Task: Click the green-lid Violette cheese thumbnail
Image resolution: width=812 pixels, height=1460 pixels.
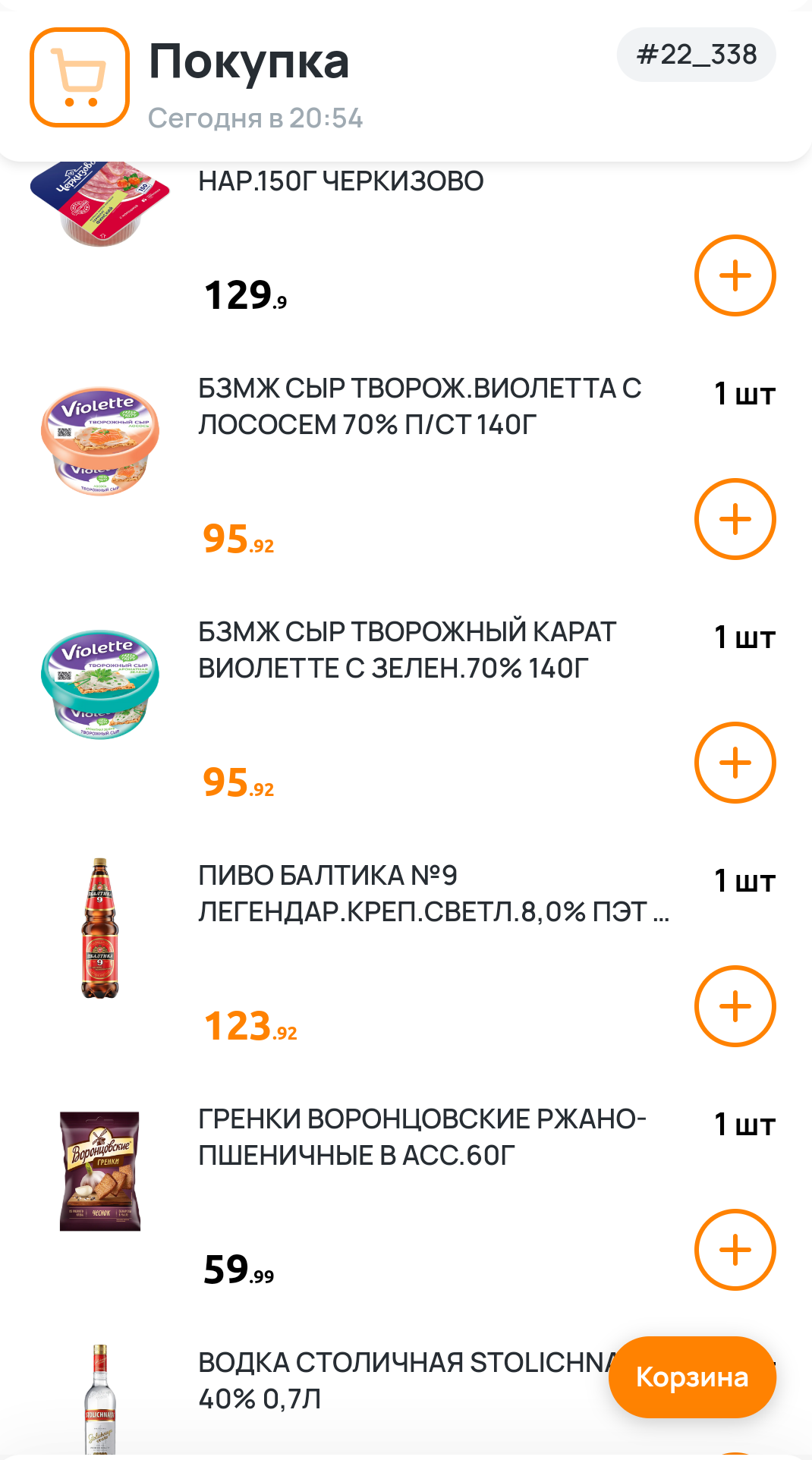Action: click(99, 683)
